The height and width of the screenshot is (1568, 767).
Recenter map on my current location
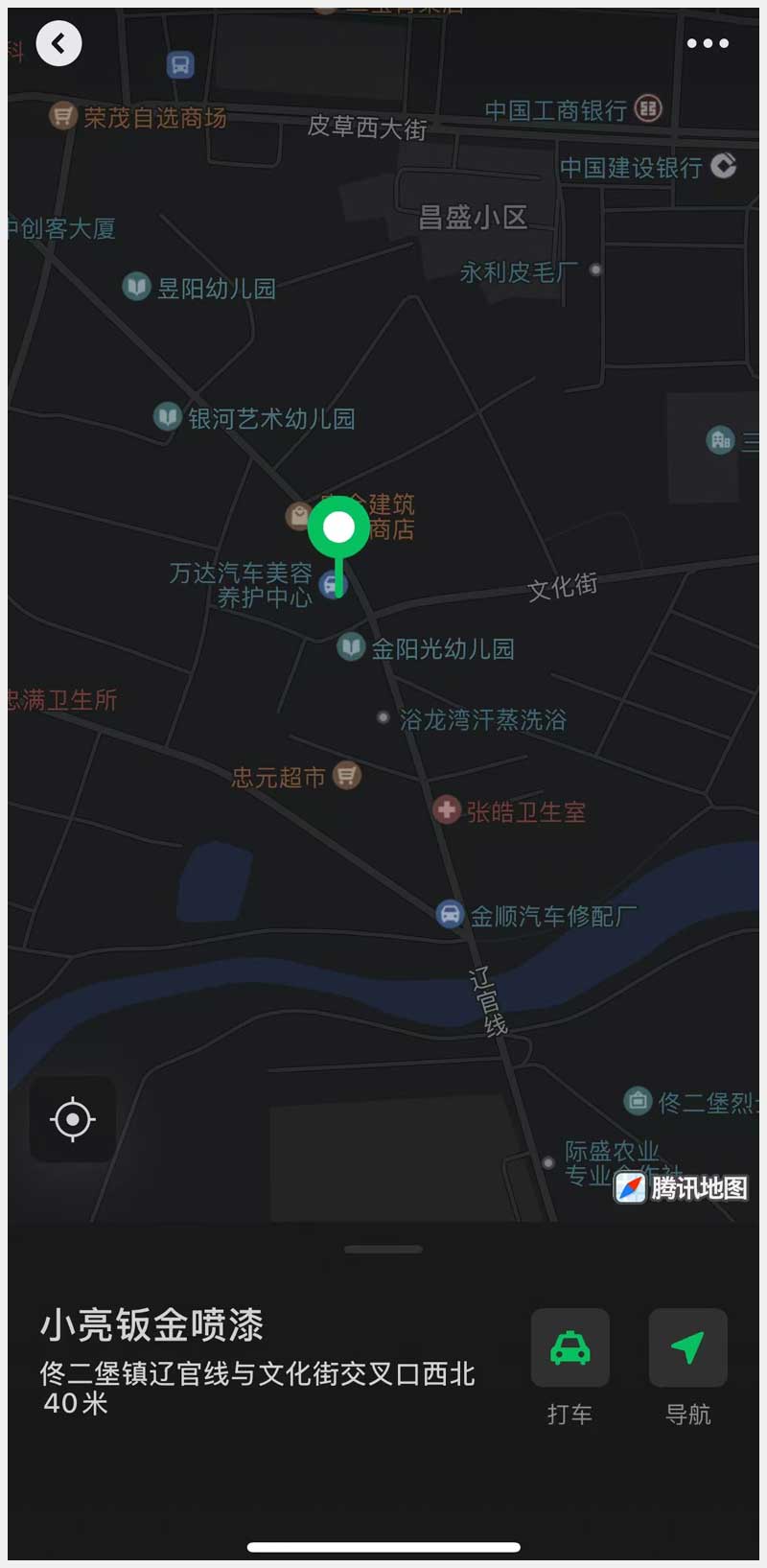tap(73, 1119)
